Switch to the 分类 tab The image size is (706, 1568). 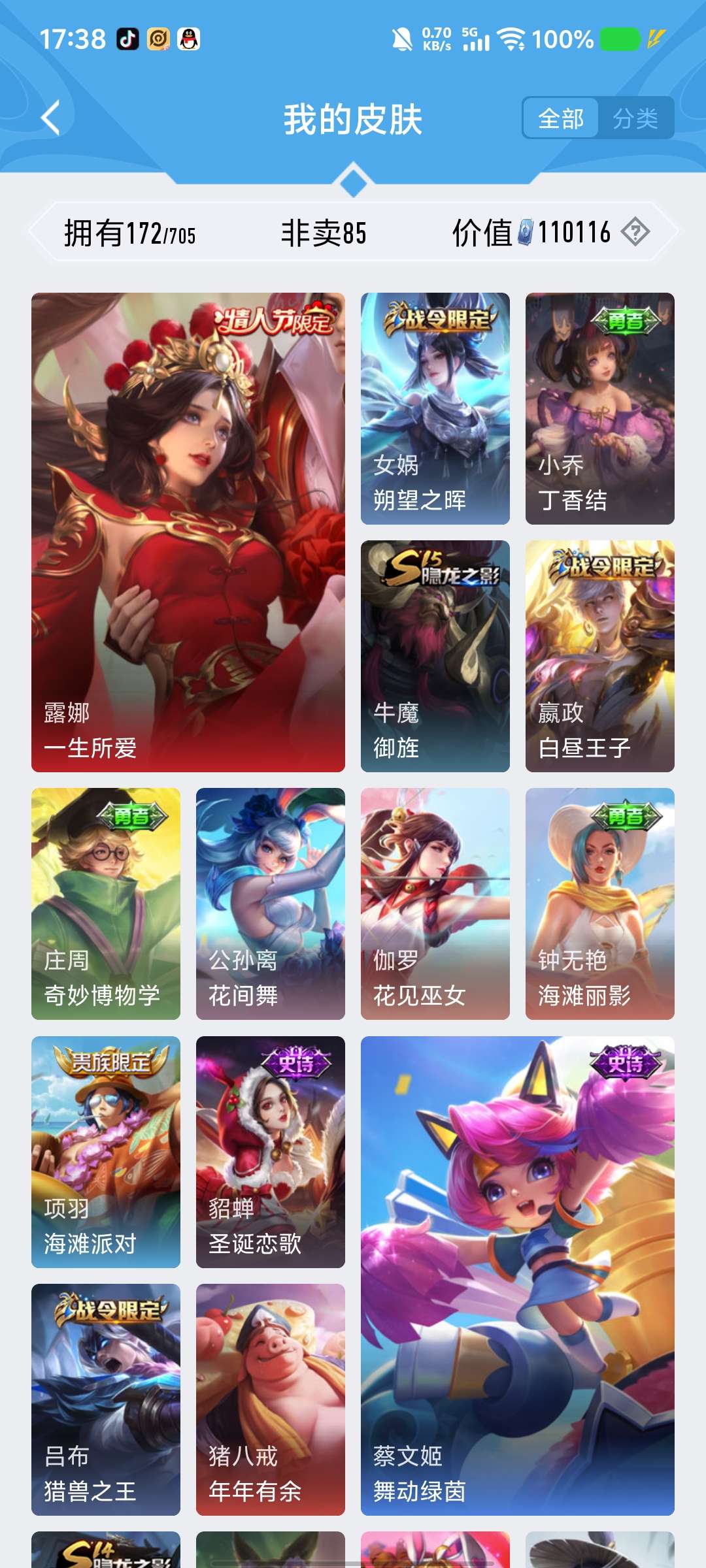[x=635, y=118]
